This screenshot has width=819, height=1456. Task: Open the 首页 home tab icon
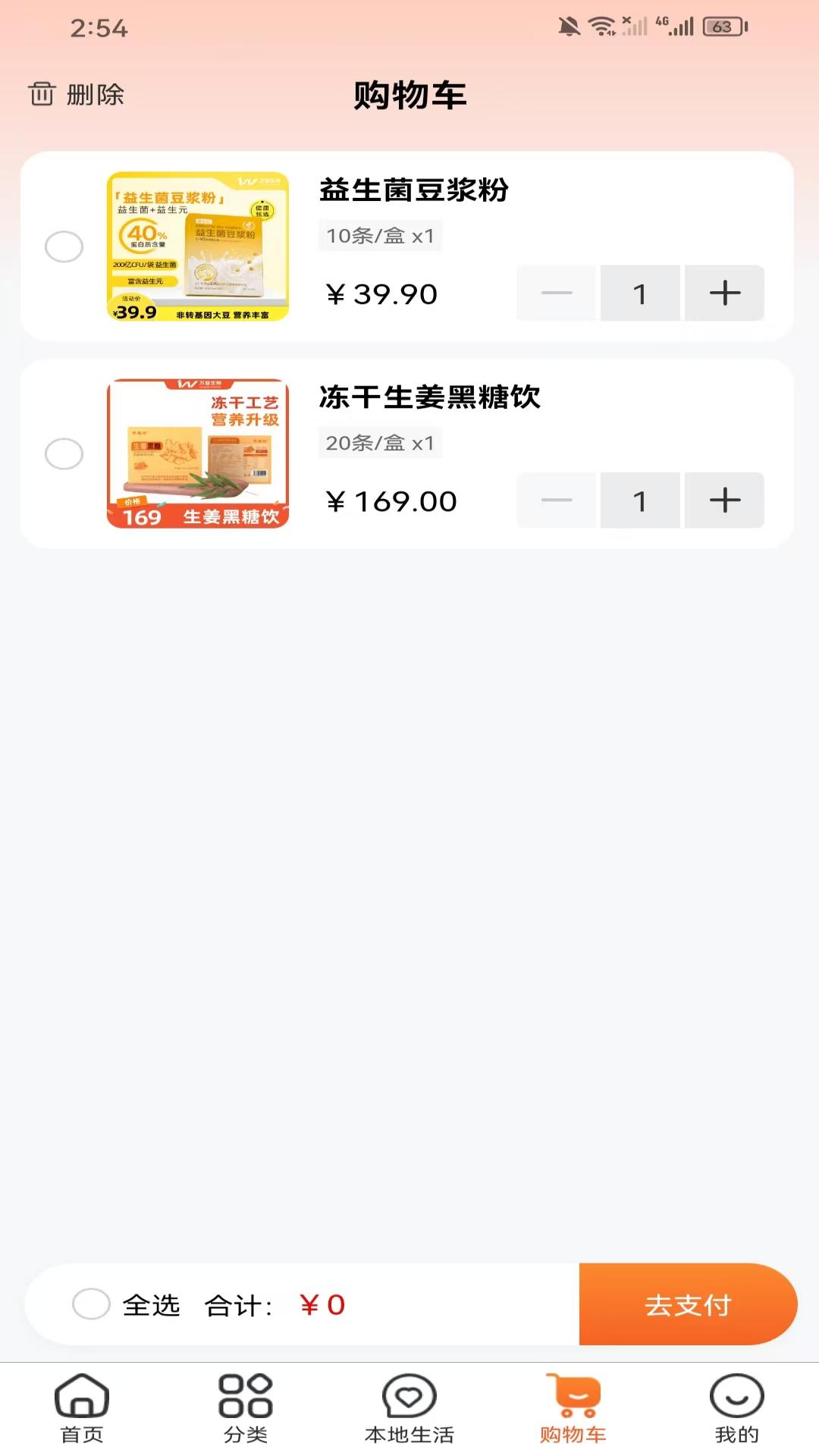[81, 1407]
